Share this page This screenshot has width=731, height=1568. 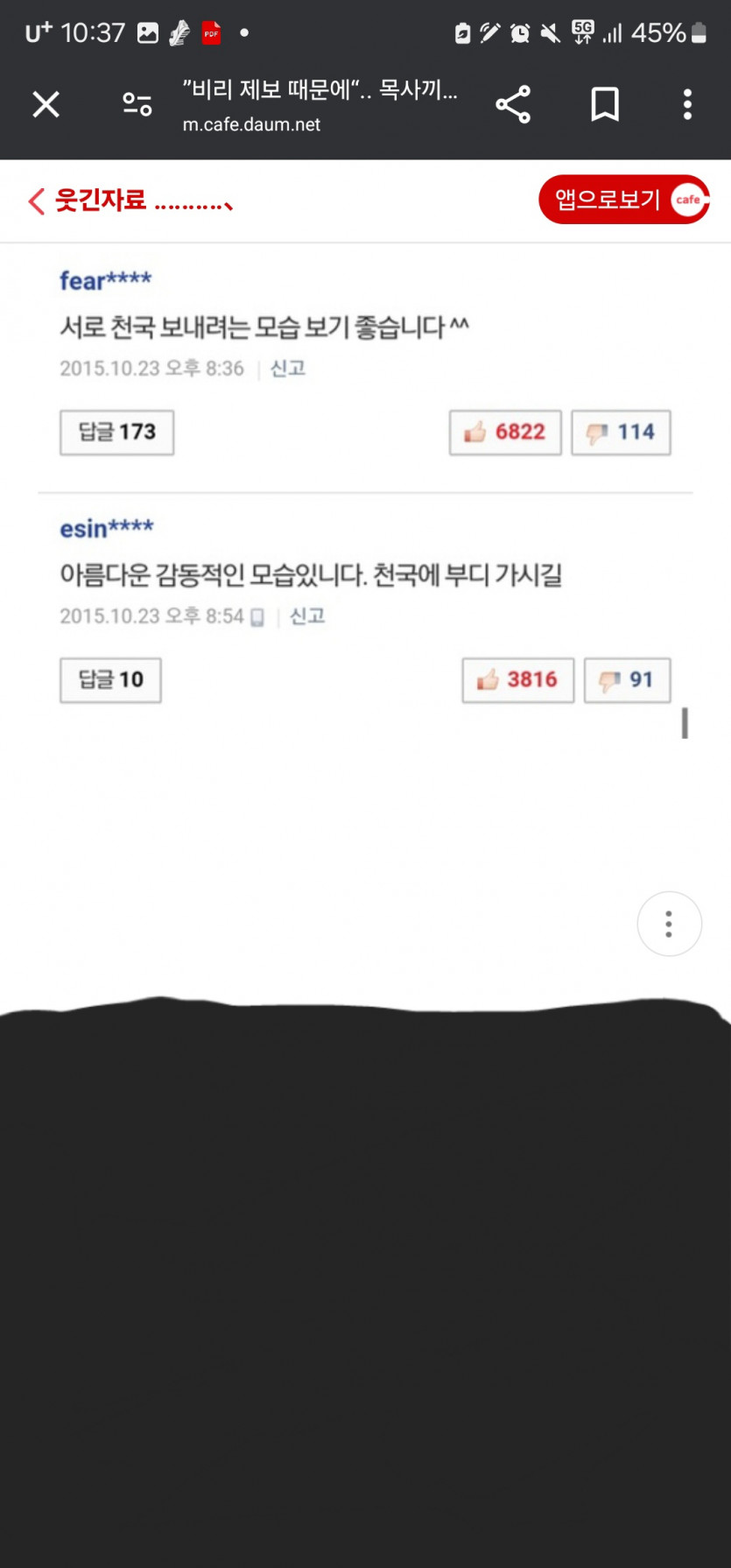tap(513, 105)
